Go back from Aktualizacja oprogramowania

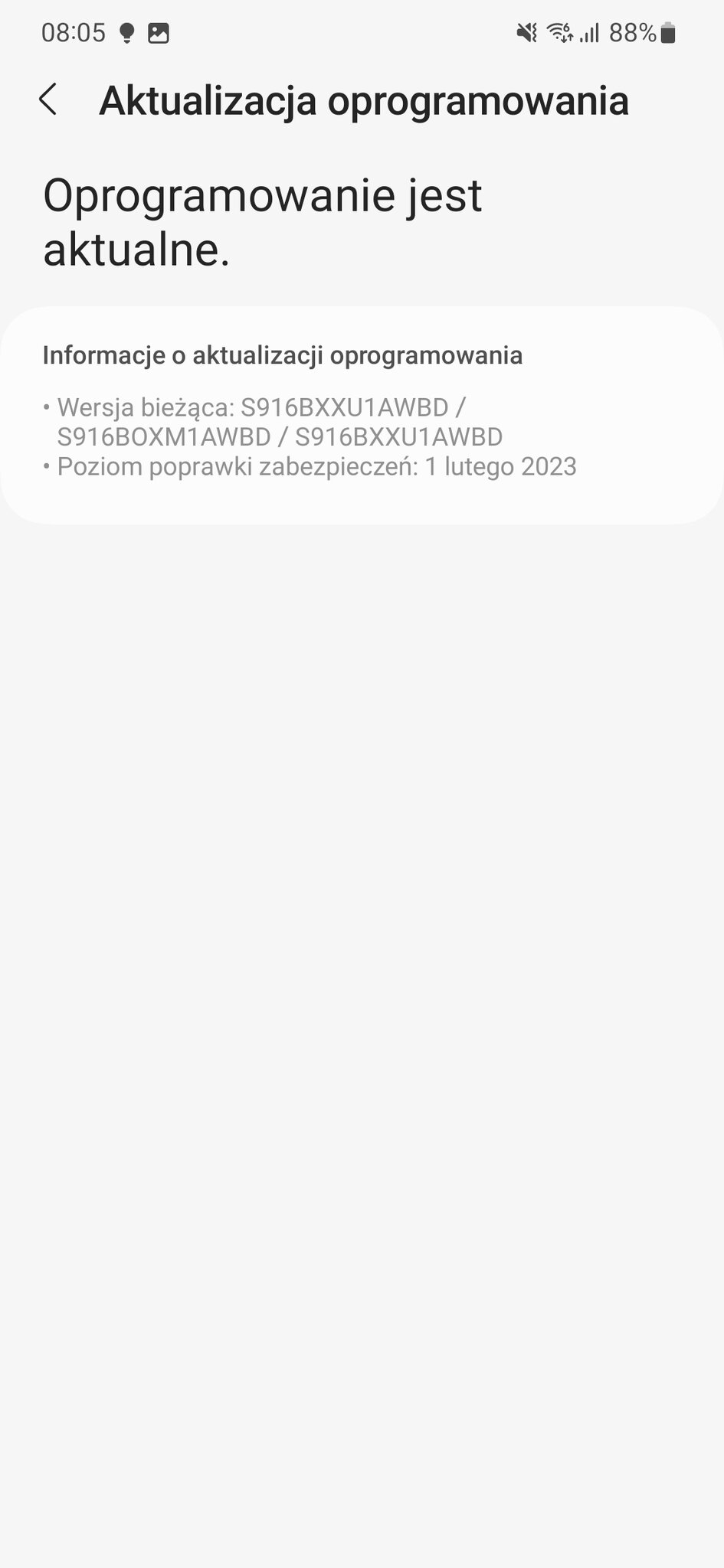[48, 100]
